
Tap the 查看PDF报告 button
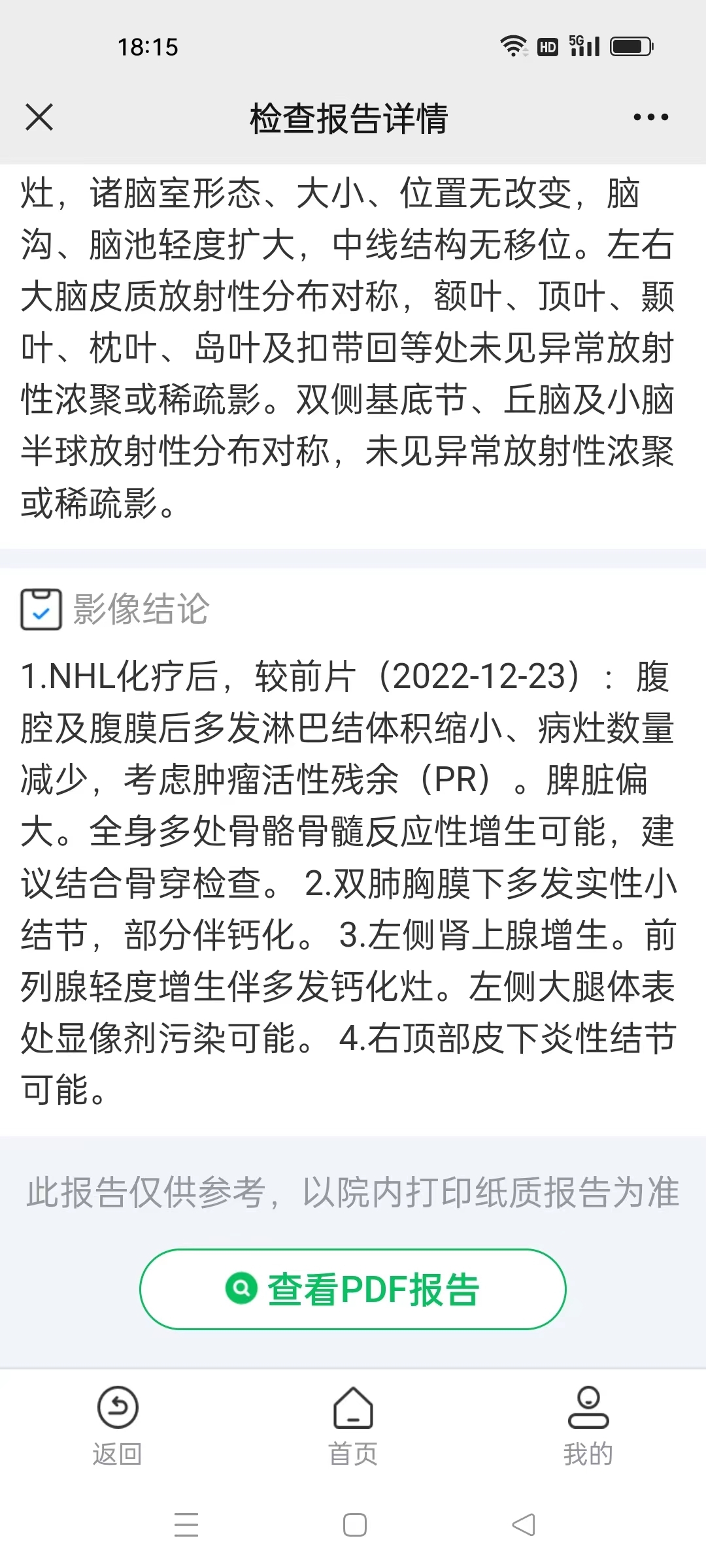[353, 1289]
